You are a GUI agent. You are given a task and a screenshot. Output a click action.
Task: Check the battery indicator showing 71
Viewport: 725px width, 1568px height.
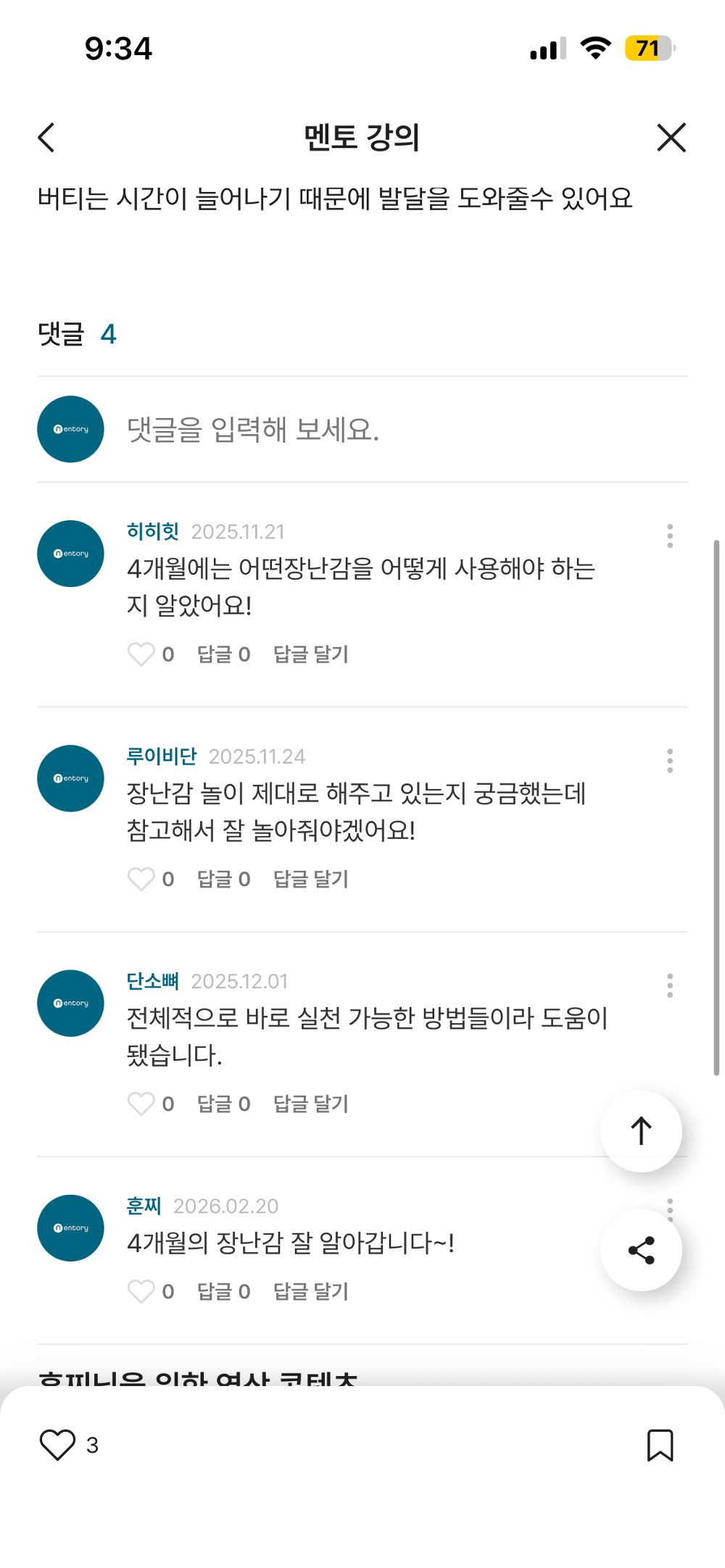[648, 48]
